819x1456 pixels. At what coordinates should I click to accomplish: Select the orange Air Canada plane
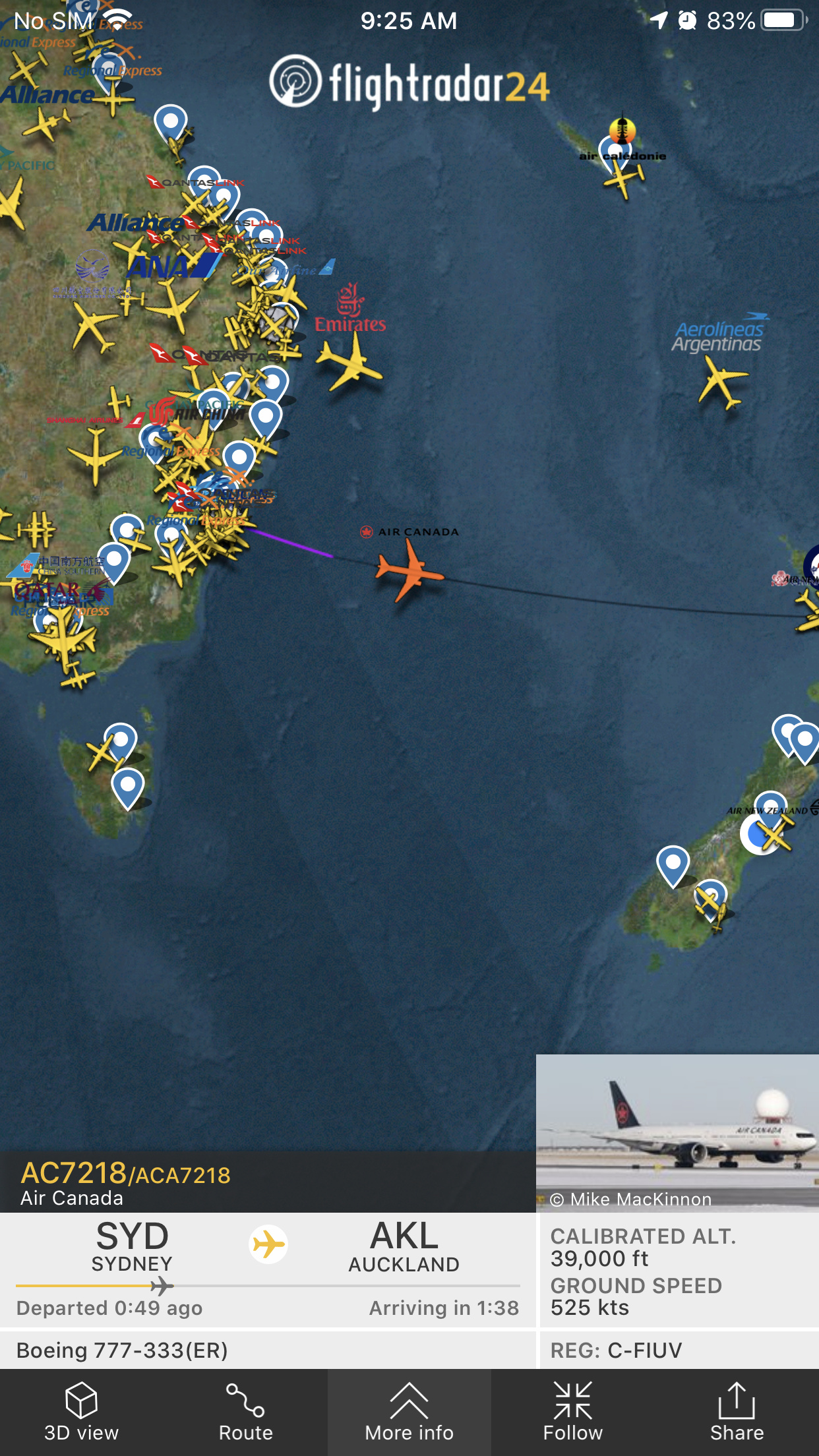(x=409, y=572)
